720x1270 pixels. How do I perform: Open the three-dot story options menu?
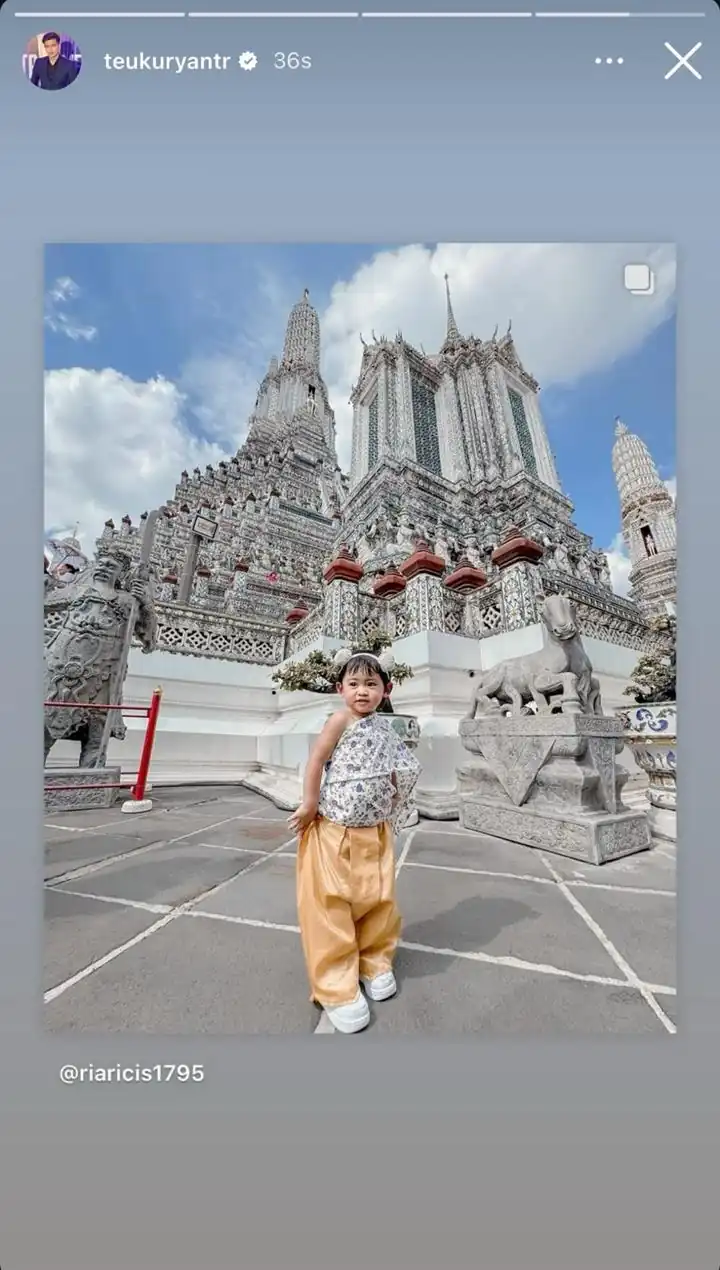coord(609,61)
